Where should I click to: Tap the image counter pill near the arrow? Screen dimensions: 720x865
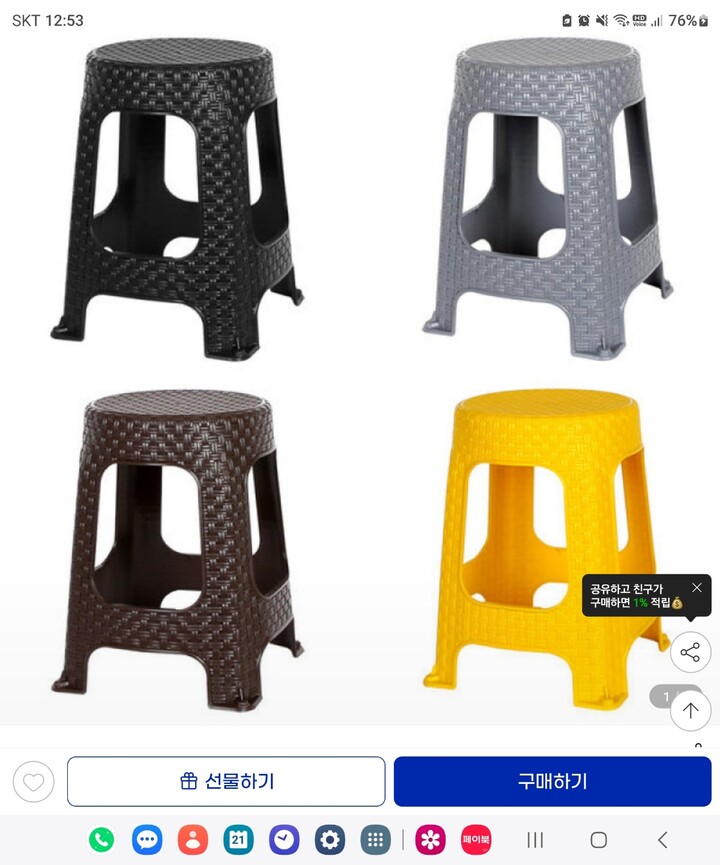click(665, 697)
